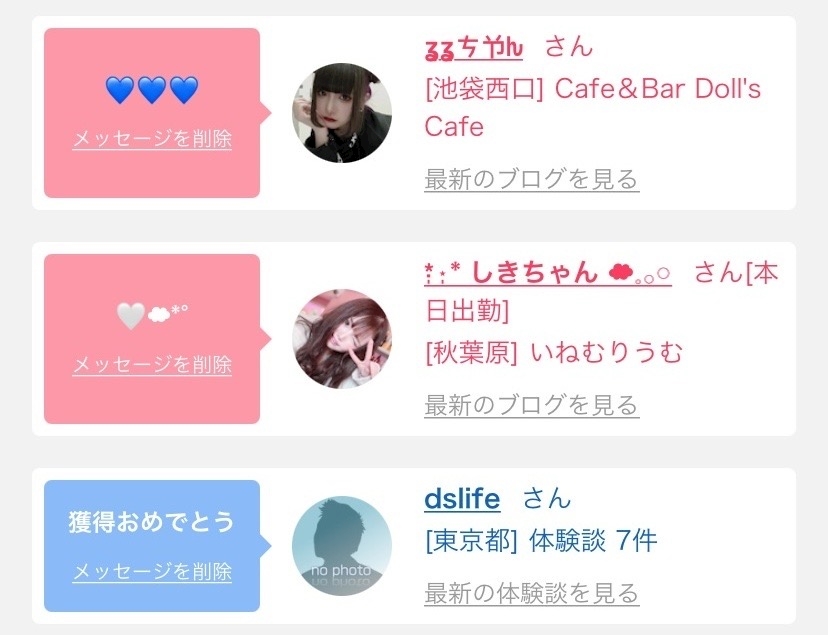The width and height of the screenshot is (828, 635).
Task: View しきちゃん's latest blog
Action: click(x=531, y=406)
